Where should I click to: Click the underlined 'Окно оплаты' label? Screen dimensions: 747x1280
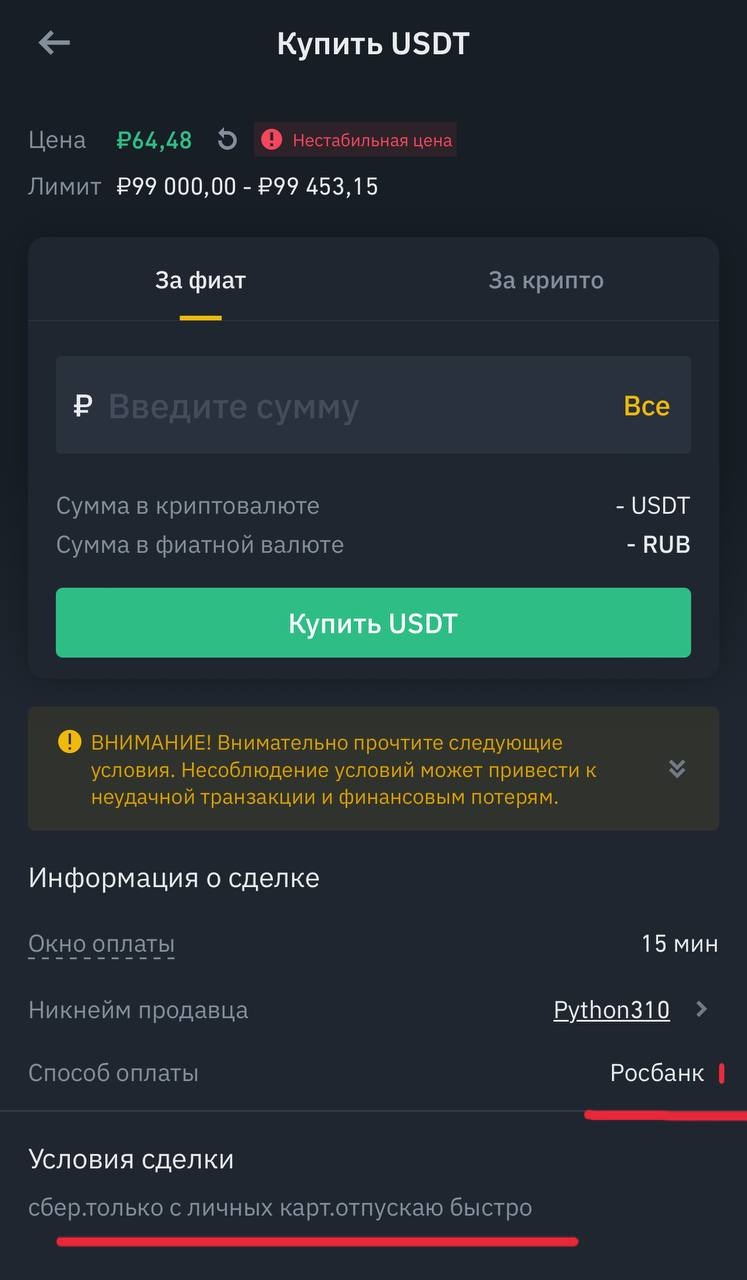tap(102, 943)
